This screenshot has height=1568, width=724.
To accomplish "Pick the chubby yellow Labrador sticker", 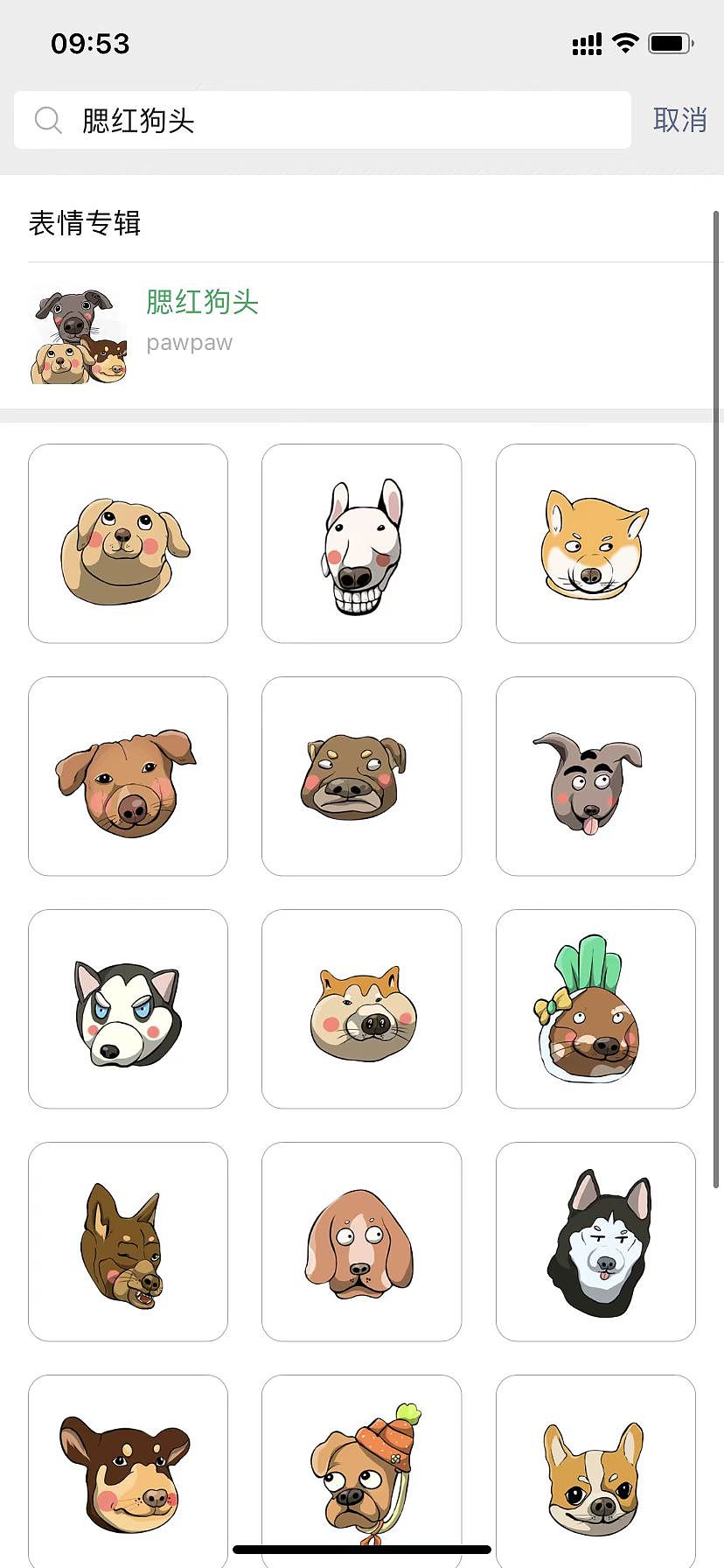I will click(x=128, y=543).
